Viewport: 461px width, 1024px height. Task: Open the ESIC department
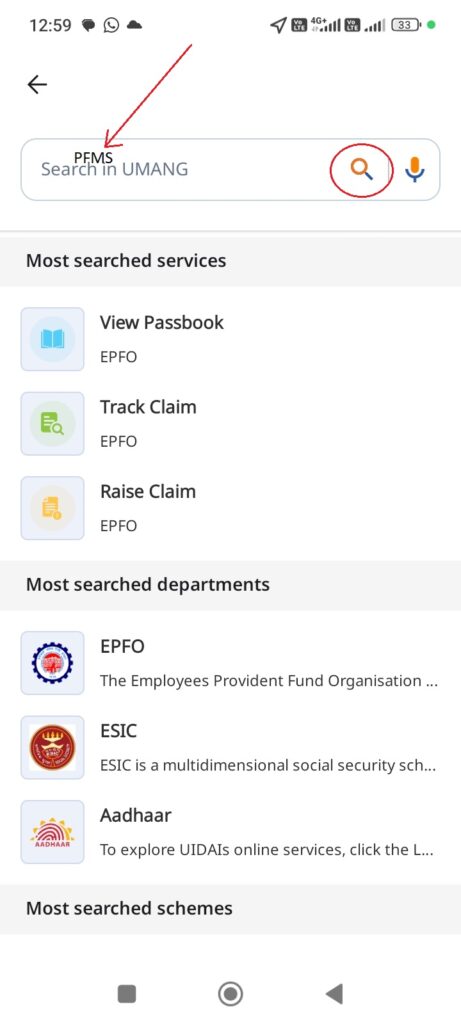[x=230, y=747]
